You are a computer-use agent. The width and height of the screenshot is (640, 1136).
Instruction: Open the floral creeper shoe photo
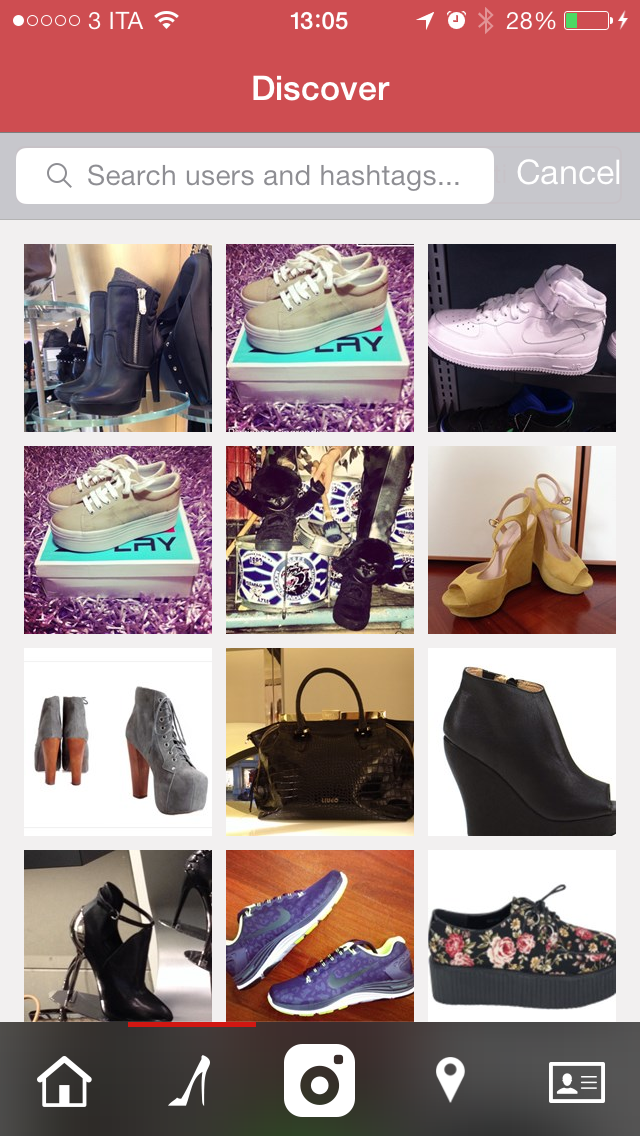522,936
